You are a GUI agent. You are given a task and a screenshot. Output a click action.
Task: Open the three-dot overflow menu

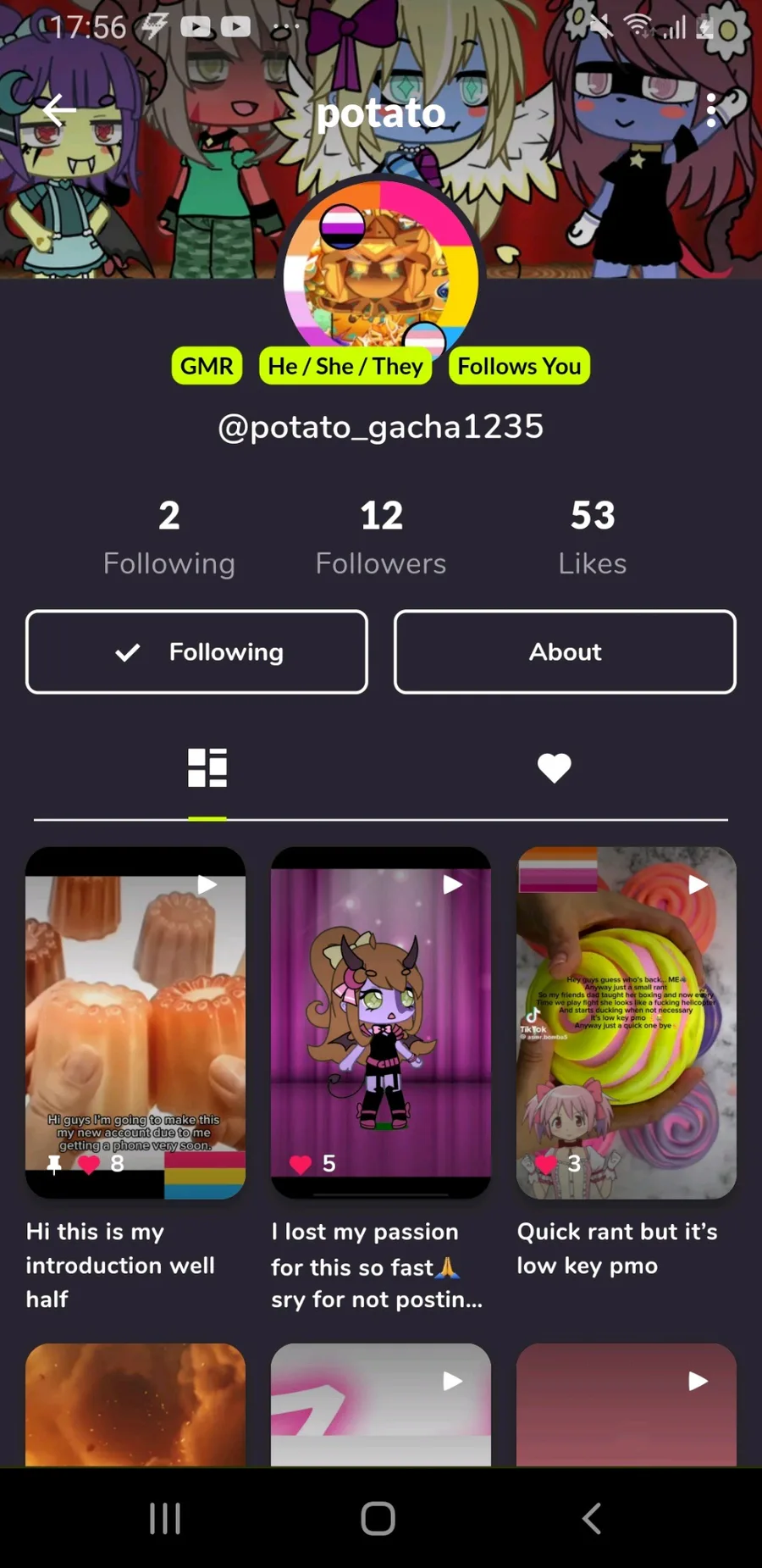pos(711,110)
